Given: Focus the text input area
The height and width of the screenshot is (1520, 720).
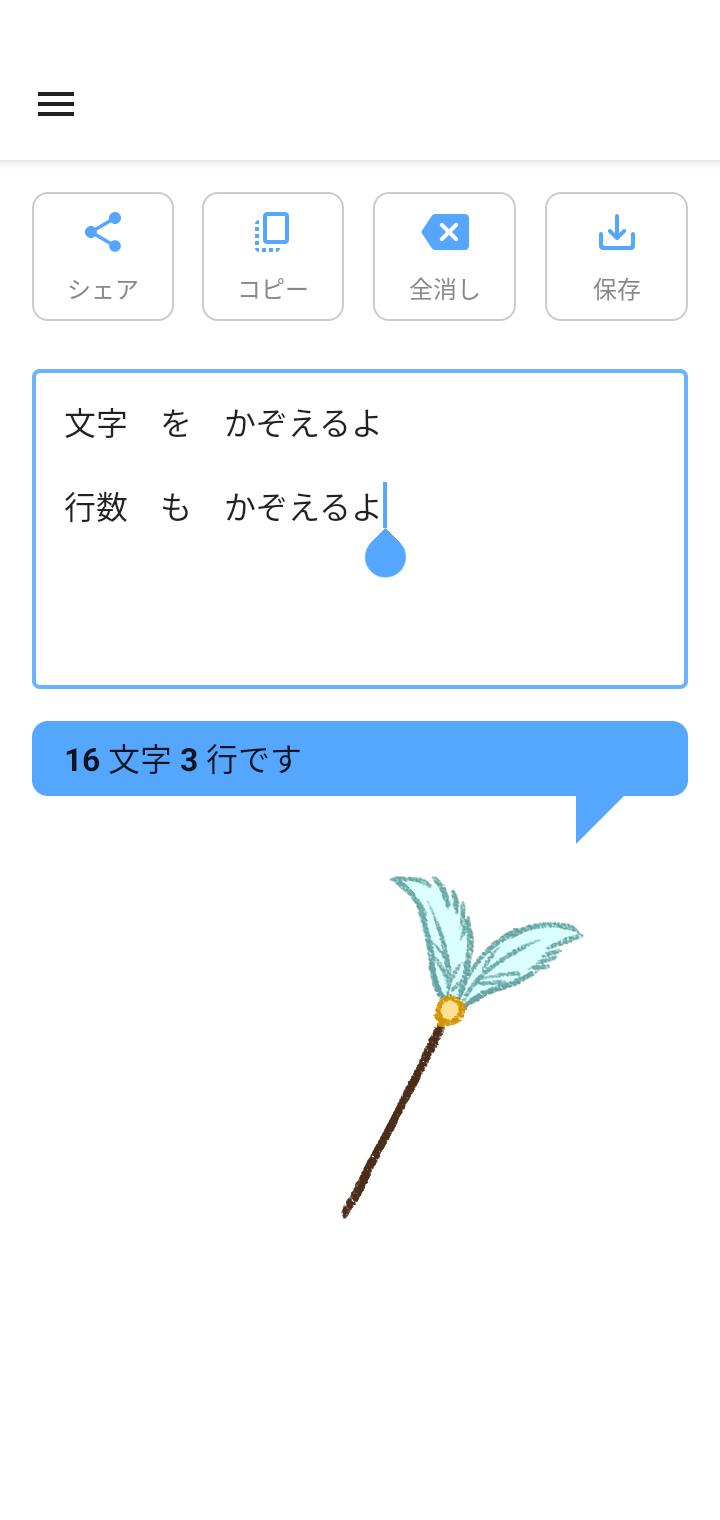Looking at the screenshot, I should [x=360, y=529].
